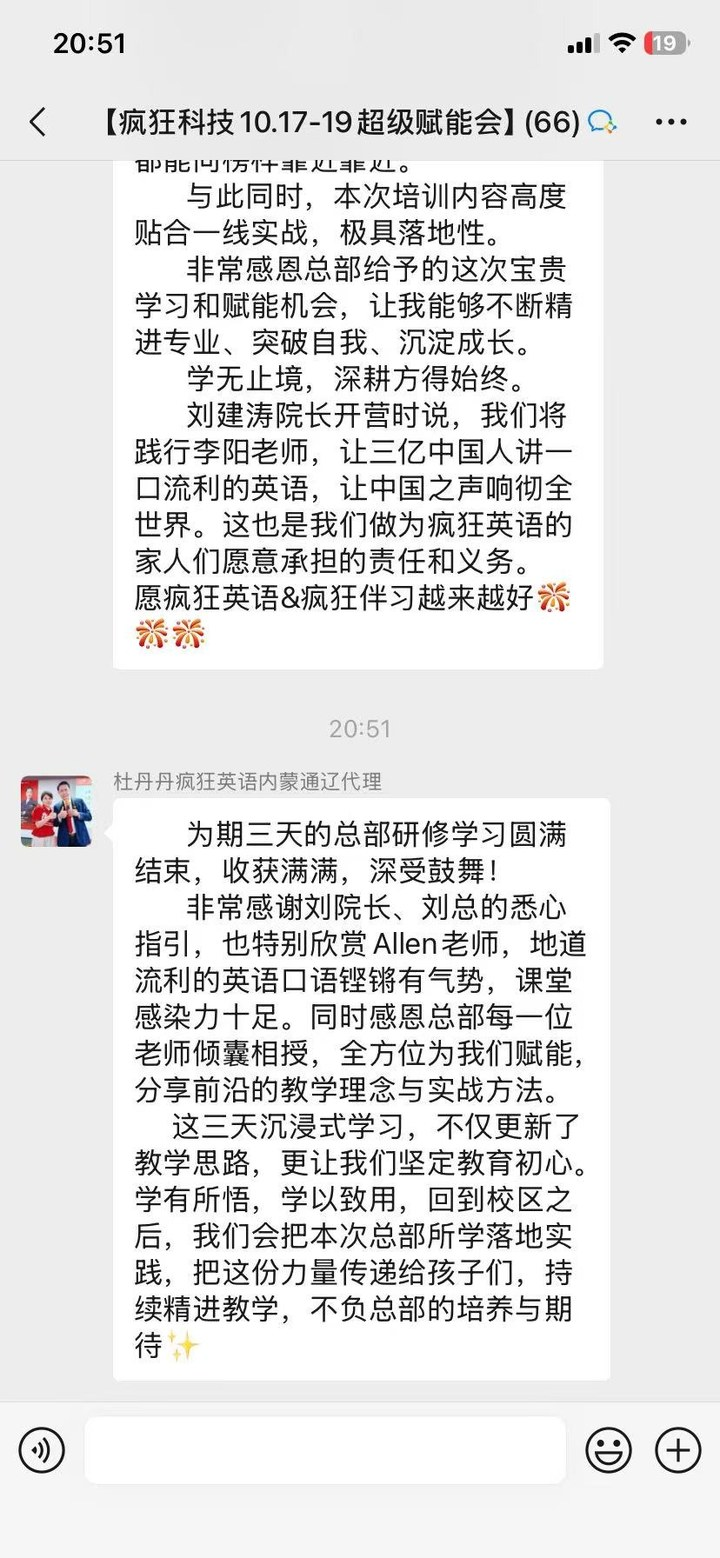
Task: Go back to the chat list
Action: [x=37, y=122]
